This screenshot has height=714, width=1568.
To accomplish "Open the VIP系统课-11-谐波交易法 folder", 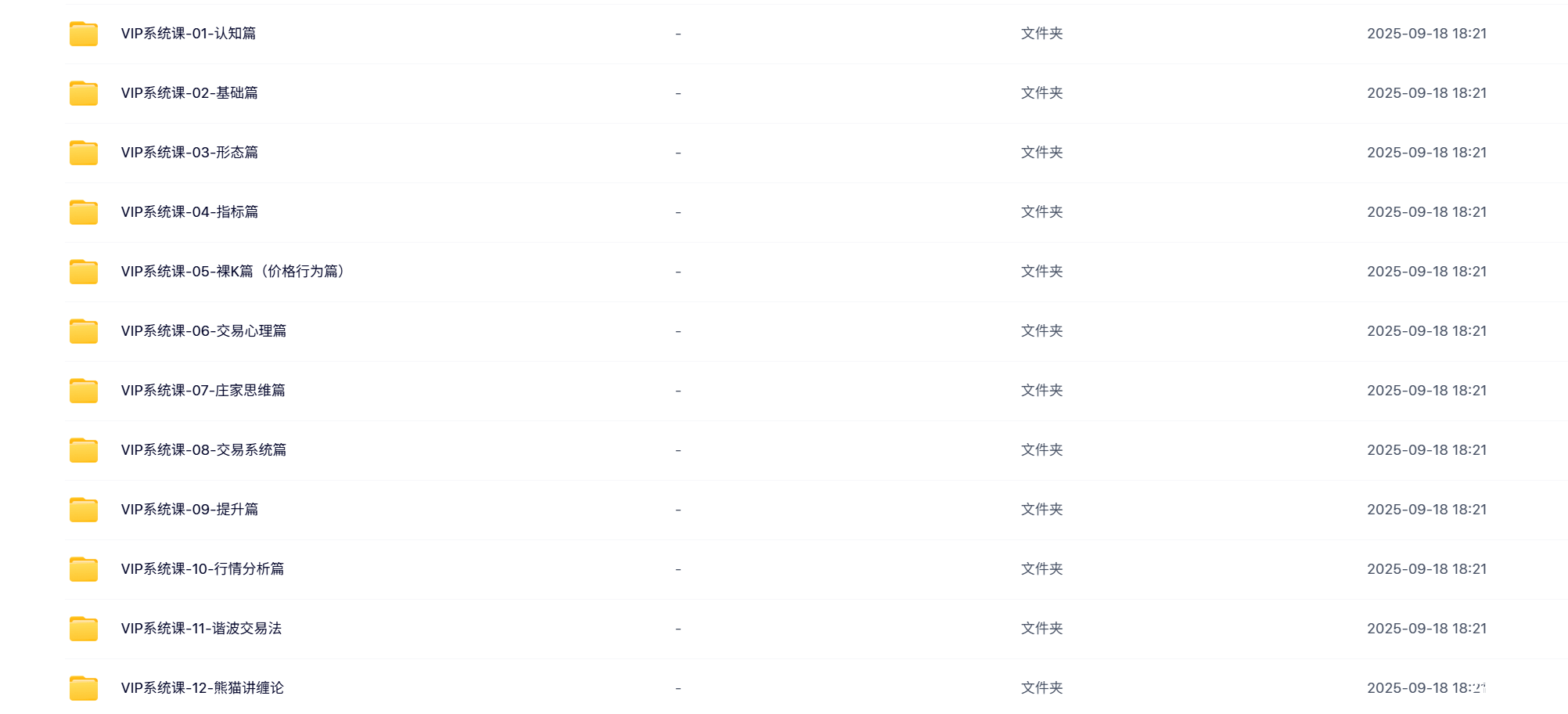I will 201,629.
